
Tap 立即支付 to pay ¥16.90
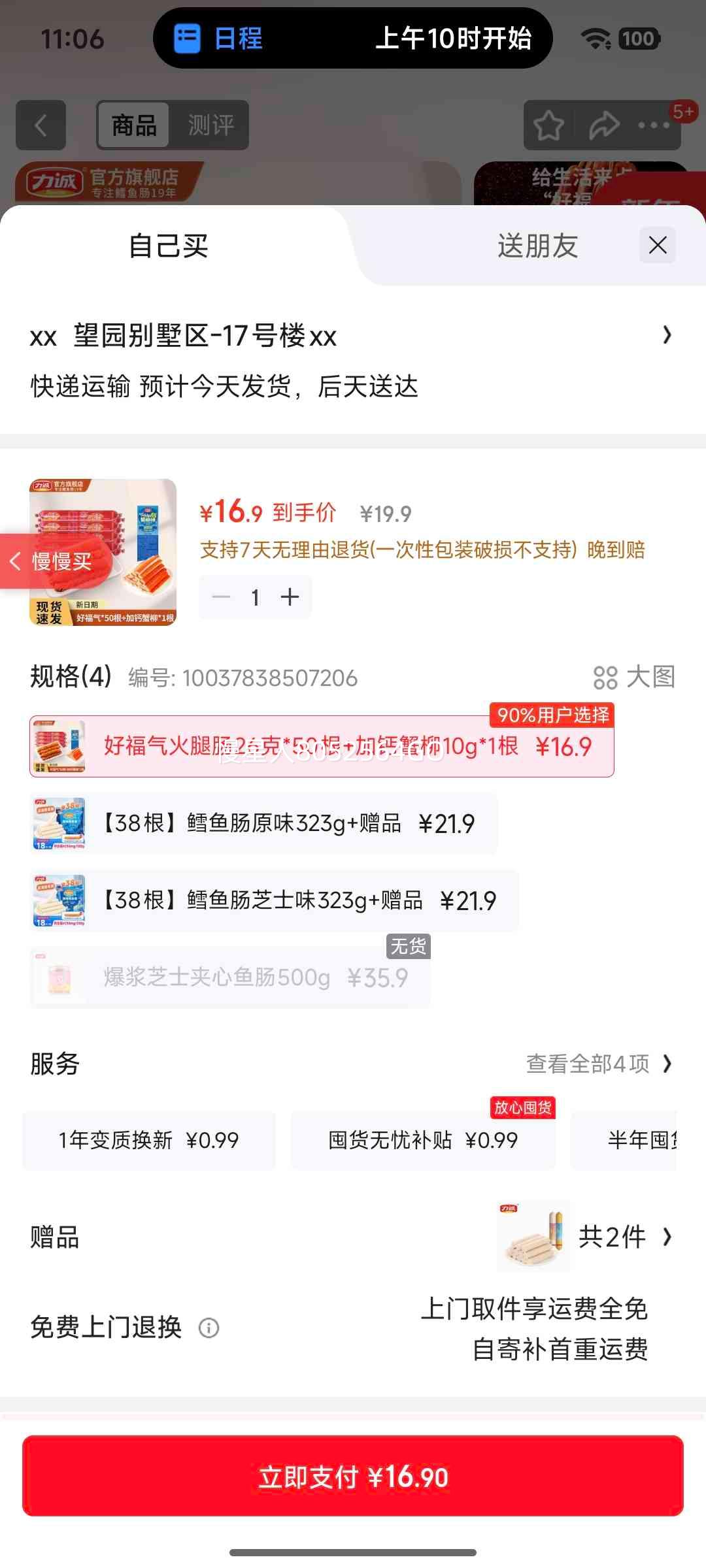coord(353,1478)
